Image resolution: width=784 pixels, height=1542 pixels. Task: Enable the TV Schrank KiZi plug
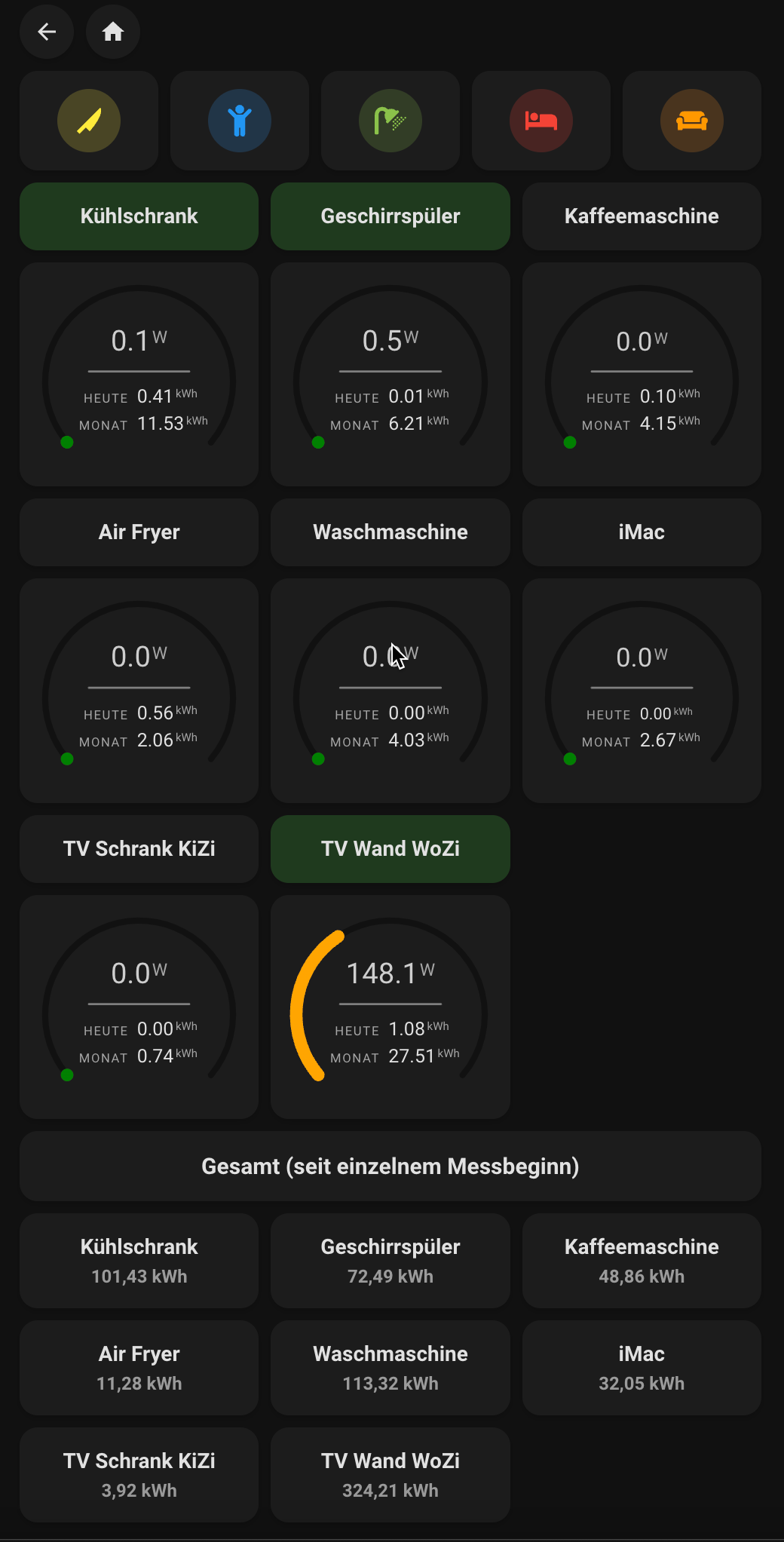(139, 849)
